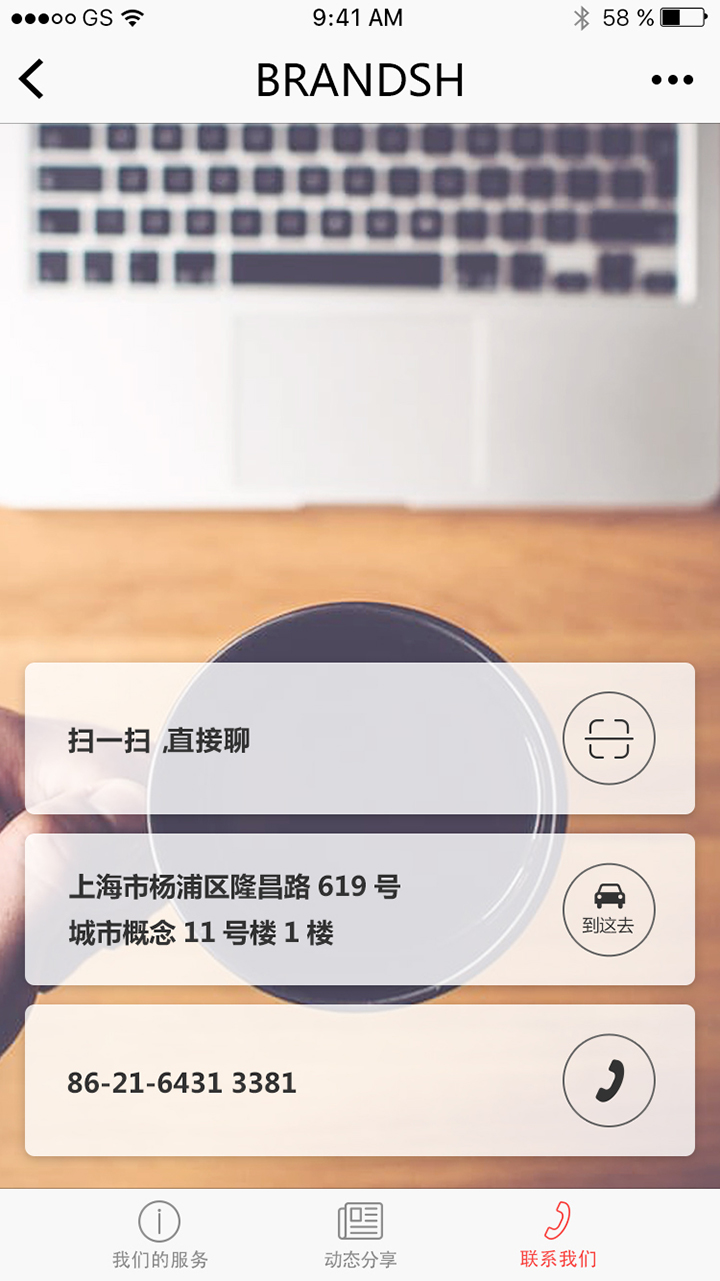Screen dimensions: 720x1281
Task: Select the 联系我们 tab
Action: tap(558, 1236)
